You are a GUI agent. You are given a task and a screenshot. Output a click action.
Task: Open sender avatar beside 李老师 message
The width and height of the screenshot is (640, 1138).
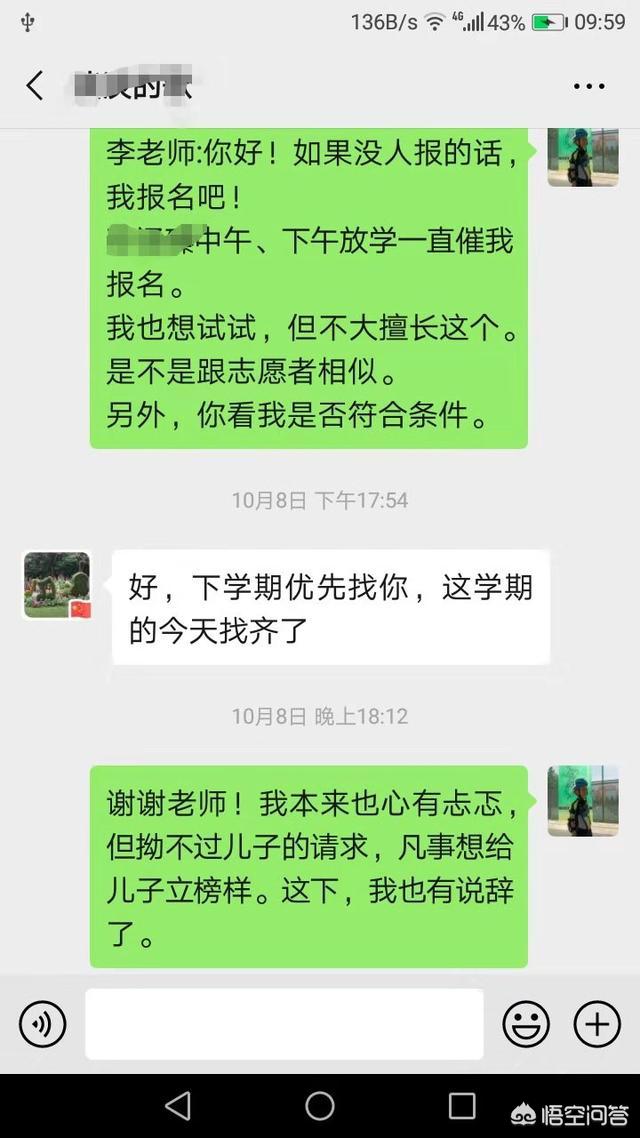pos(582,157)
